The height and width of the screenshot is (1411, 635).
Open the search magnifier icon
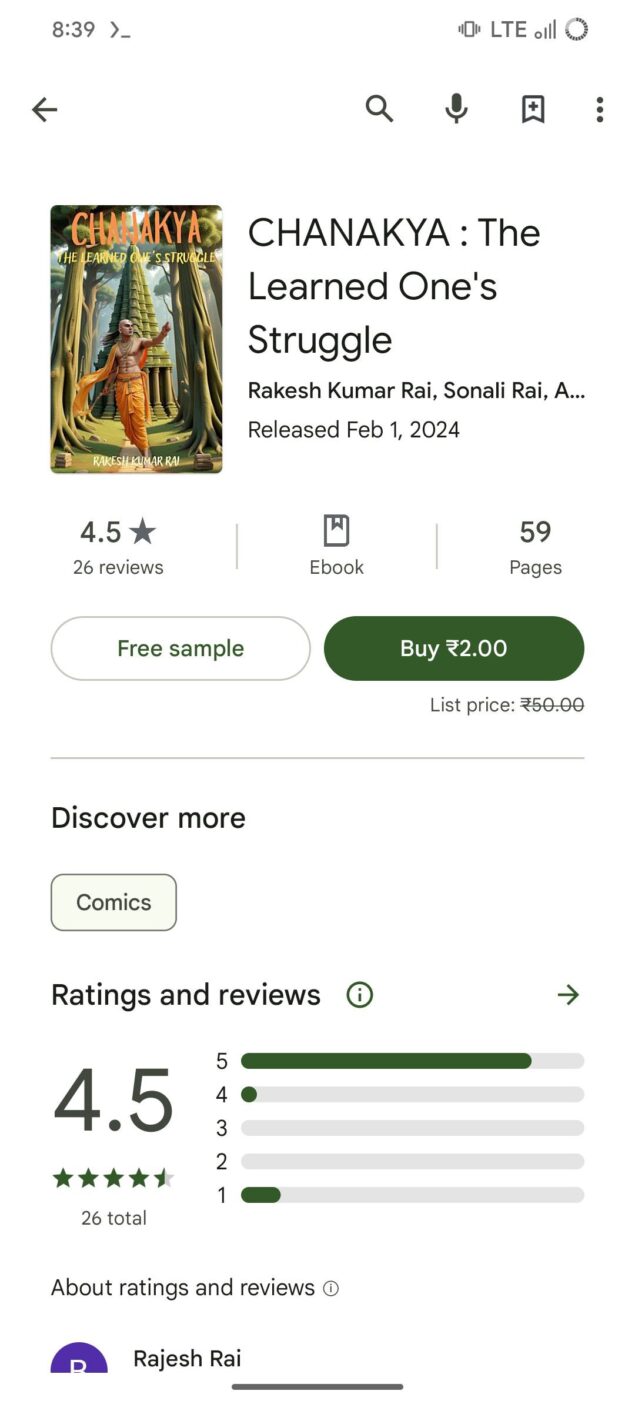379,108
